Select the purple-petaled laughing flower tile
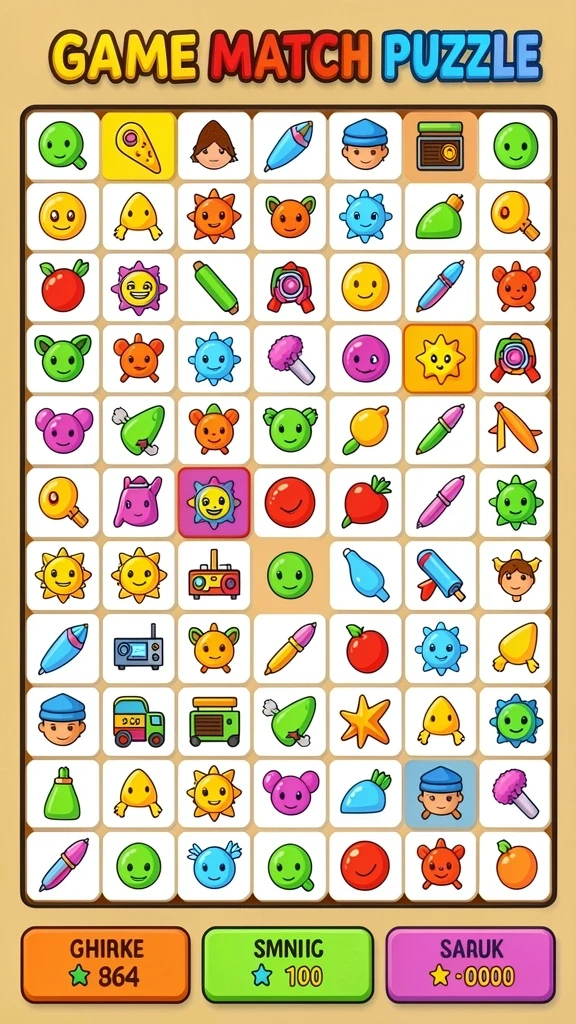The image size is (576, 1024). click(138, 288)
